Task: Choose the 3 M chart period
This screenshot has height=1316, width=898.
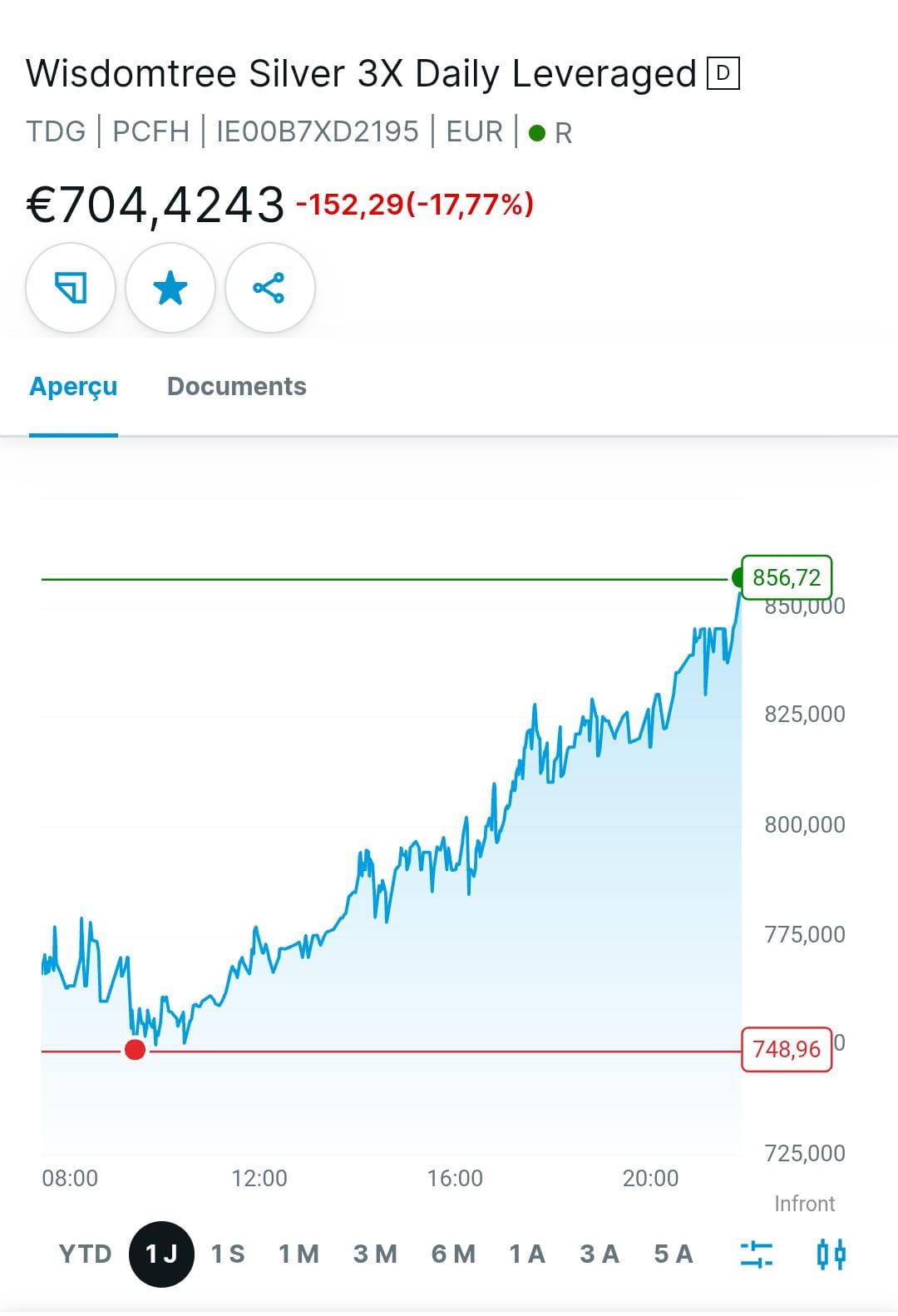Action: pyautogui.click(x=375, y=1254)
